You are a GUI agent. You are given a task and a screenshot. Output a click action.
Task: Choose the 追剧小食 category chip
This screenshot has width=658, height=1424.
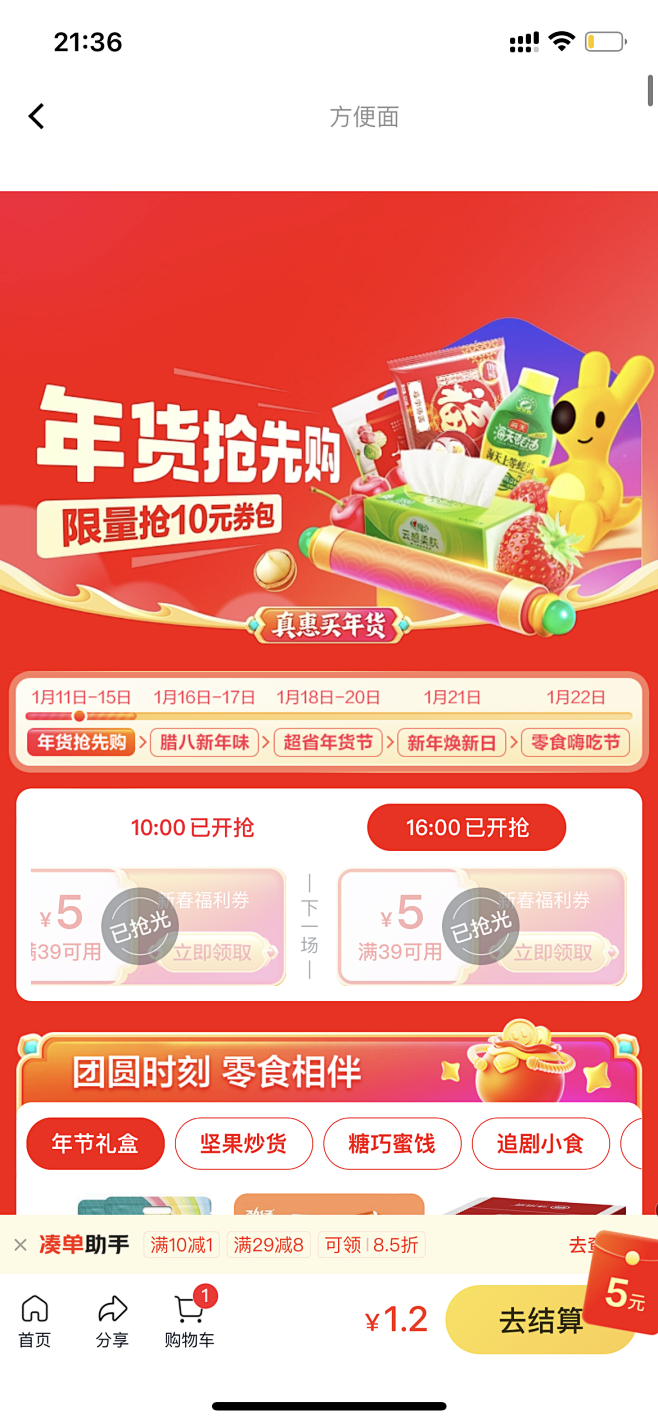[x=540, y=1144]
